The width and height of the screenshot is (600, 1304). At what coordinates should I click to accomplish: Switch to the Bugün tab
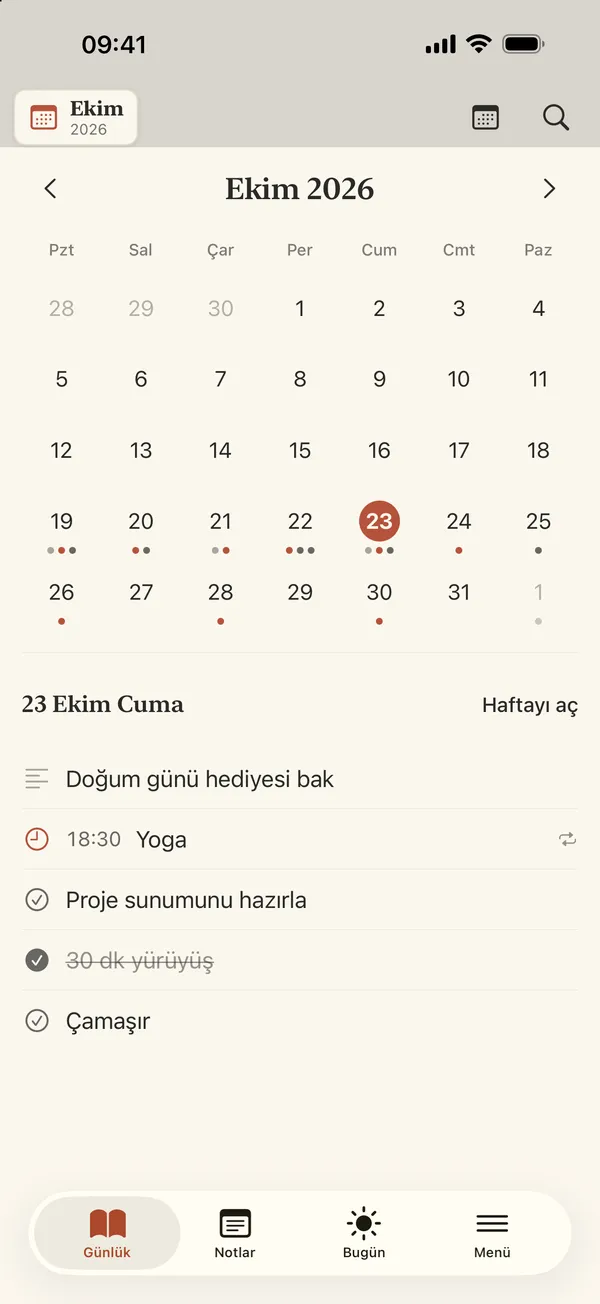pyautogui.click(x=364, y=1234)
